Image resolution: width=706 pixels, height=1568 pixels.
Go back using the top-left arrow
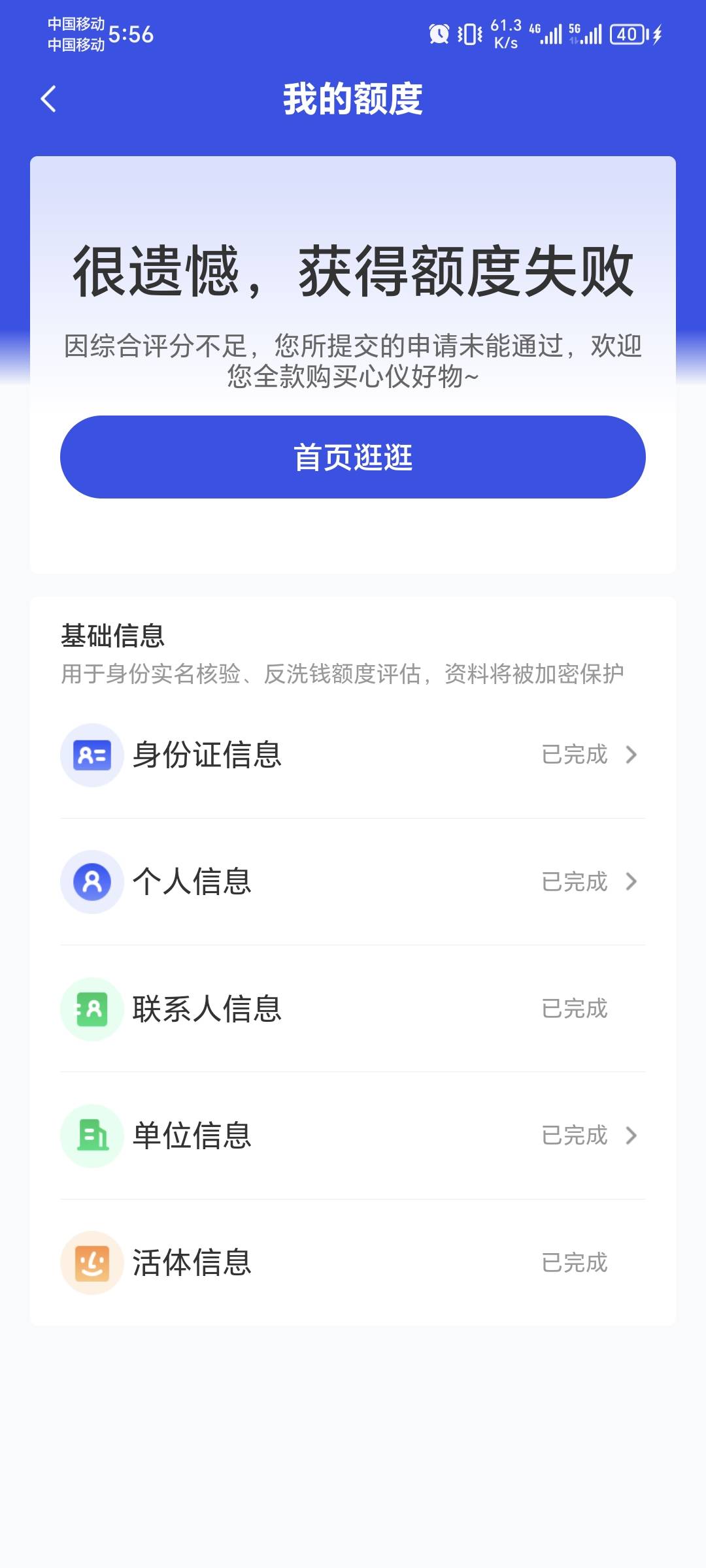click(x=48, y=99)
